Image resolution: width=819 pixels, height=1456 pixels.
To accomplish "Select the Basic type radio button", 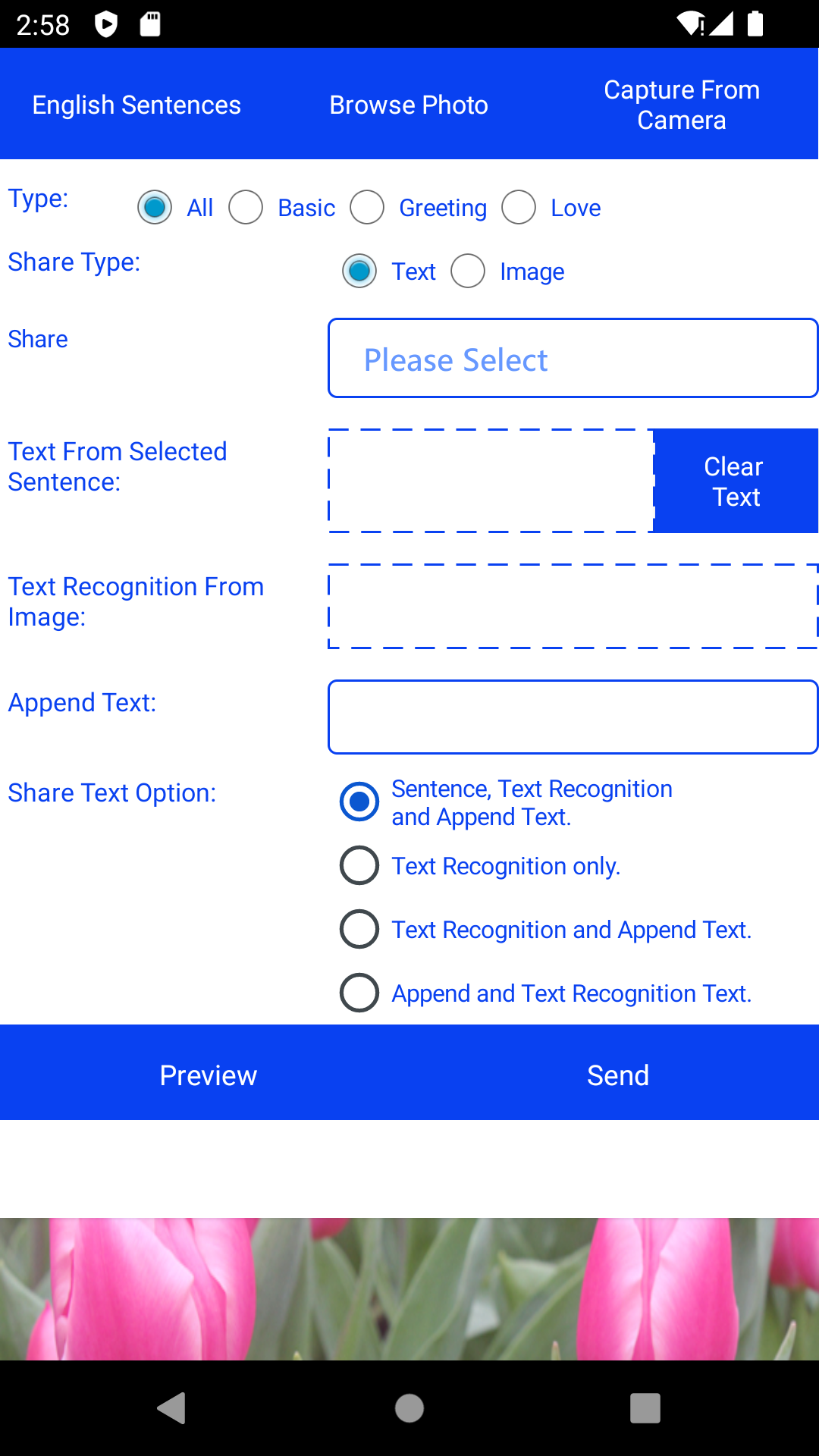I will click(x=282, y=208).
